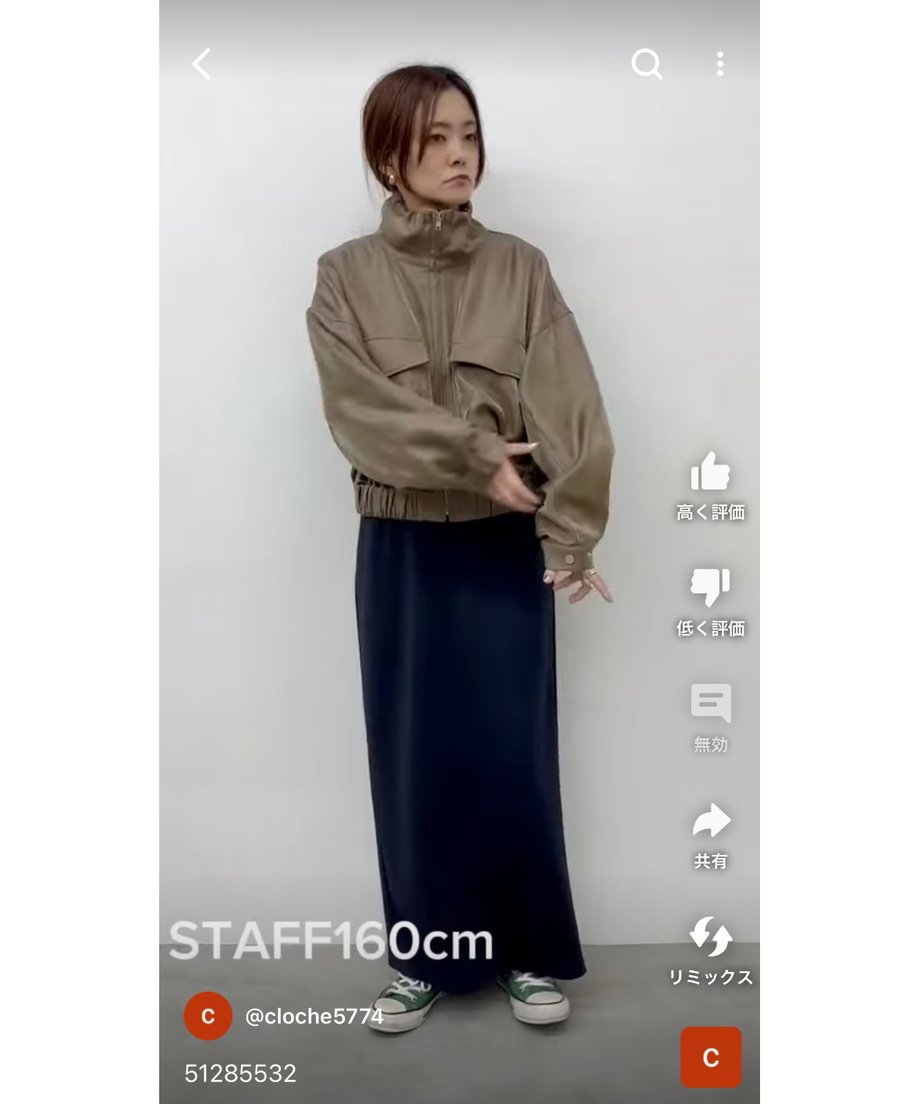
Task: Open the @cloche5774 channel
Action: (313, 1016)
